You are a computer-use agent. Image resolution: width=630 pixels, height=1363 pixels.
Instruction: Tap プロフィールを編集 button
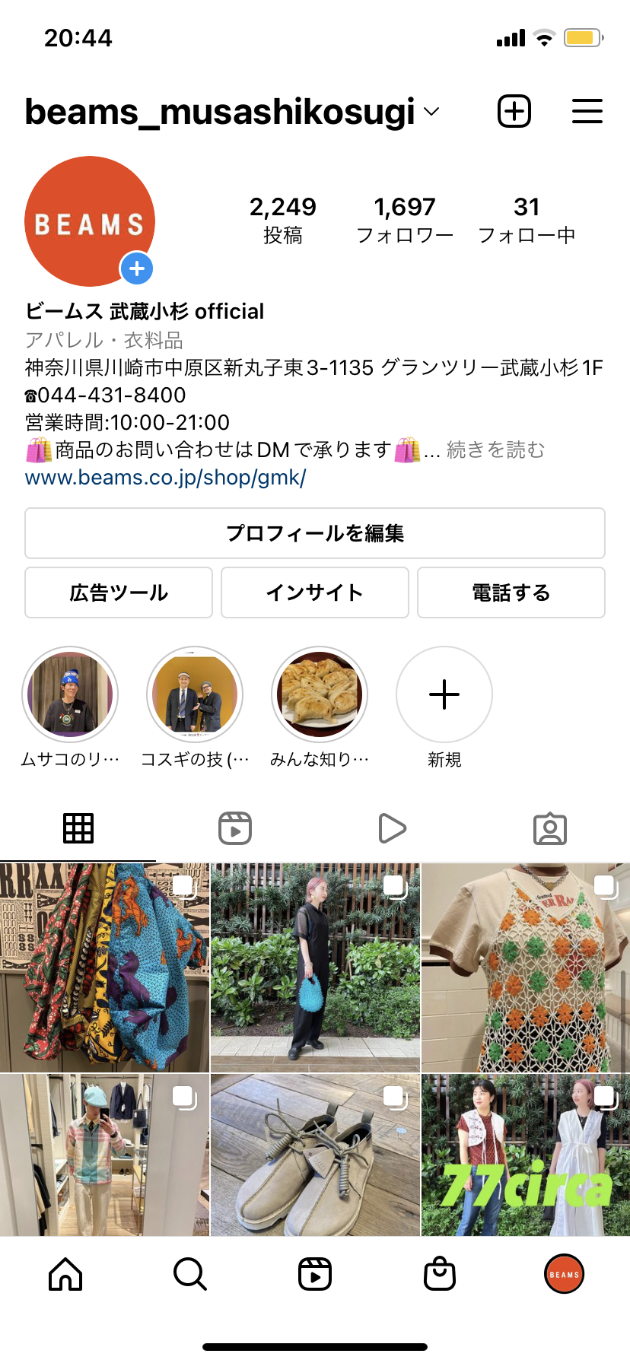315,533
